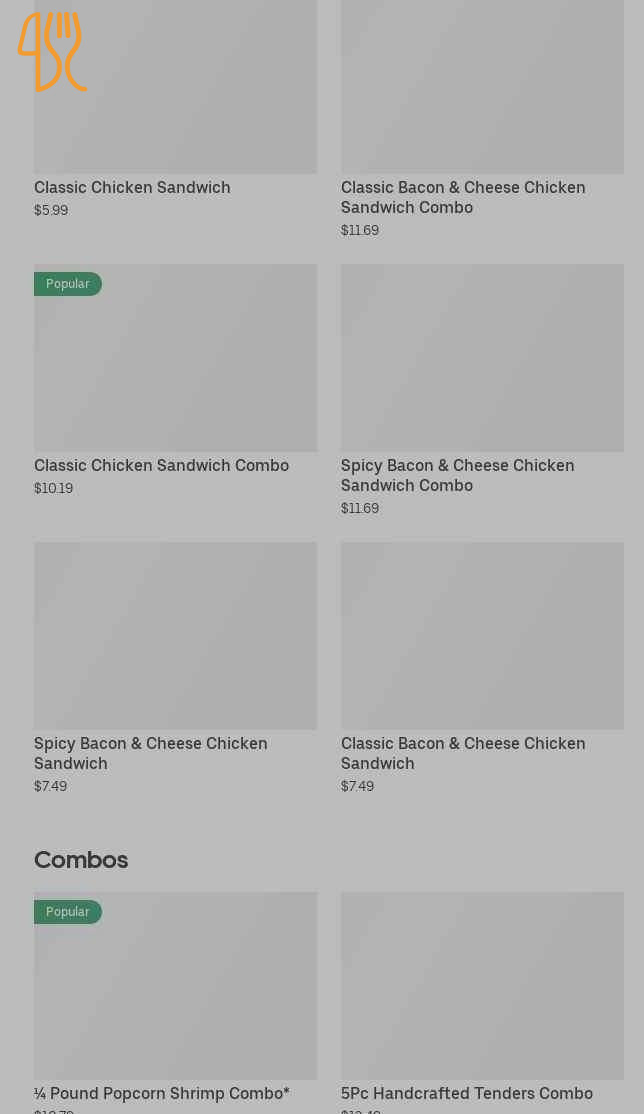Image resolution: width=644 pixels, height=1114 pixels.
Task: Open Classic Chicken Sandwich Combo card
Action: [x=175, y=381]
